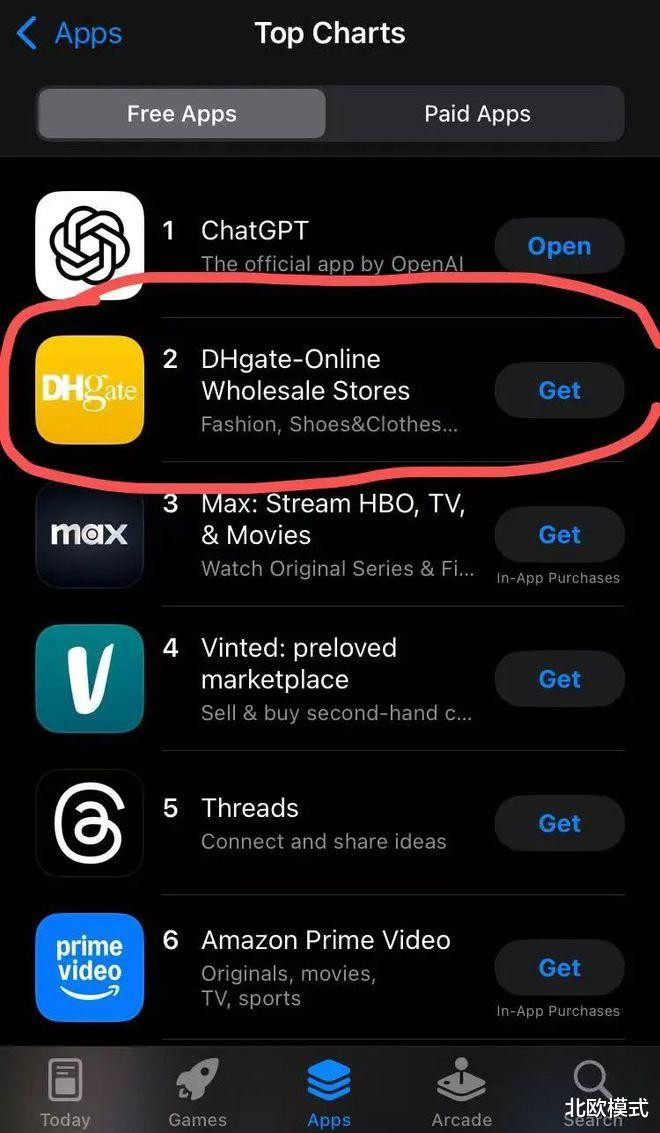Switch to the Paid Apps segment
The width and height of the screenshot is (660, 1133).
(x=476, y=113)
